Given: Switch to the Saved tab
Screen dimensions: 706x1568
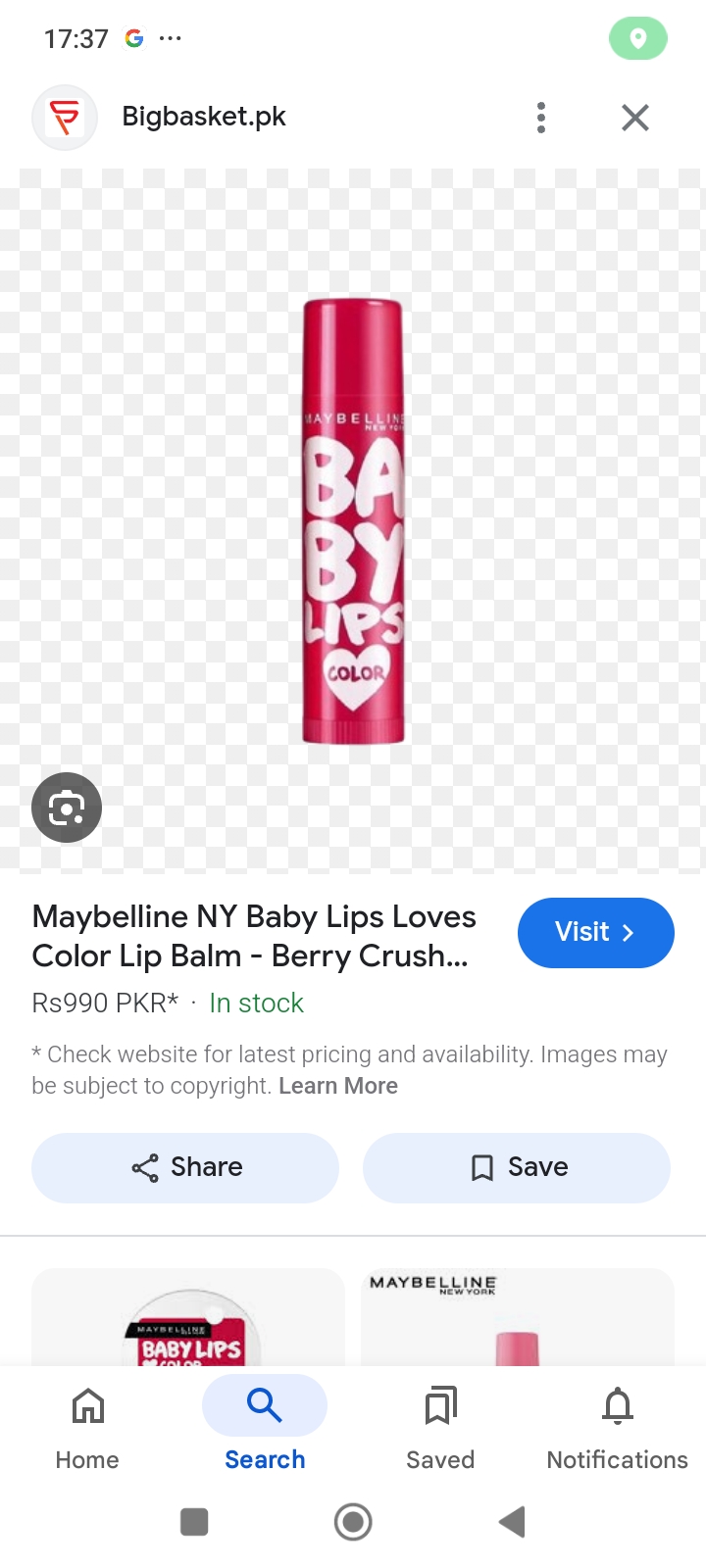Looking at the screenshot, I should (440, 1428).
